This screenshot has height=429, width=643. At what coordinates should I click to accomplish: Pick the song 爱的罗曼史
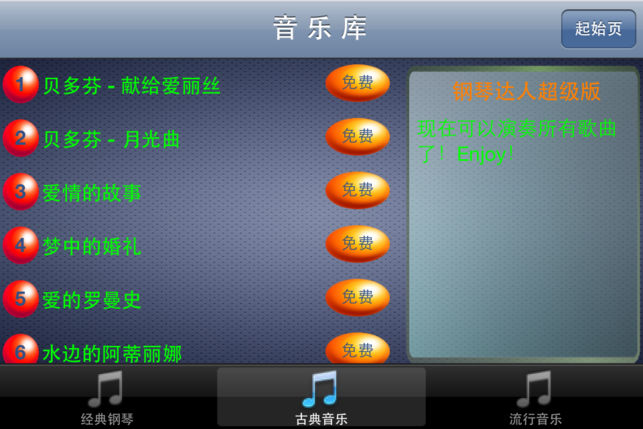(92, 299)
